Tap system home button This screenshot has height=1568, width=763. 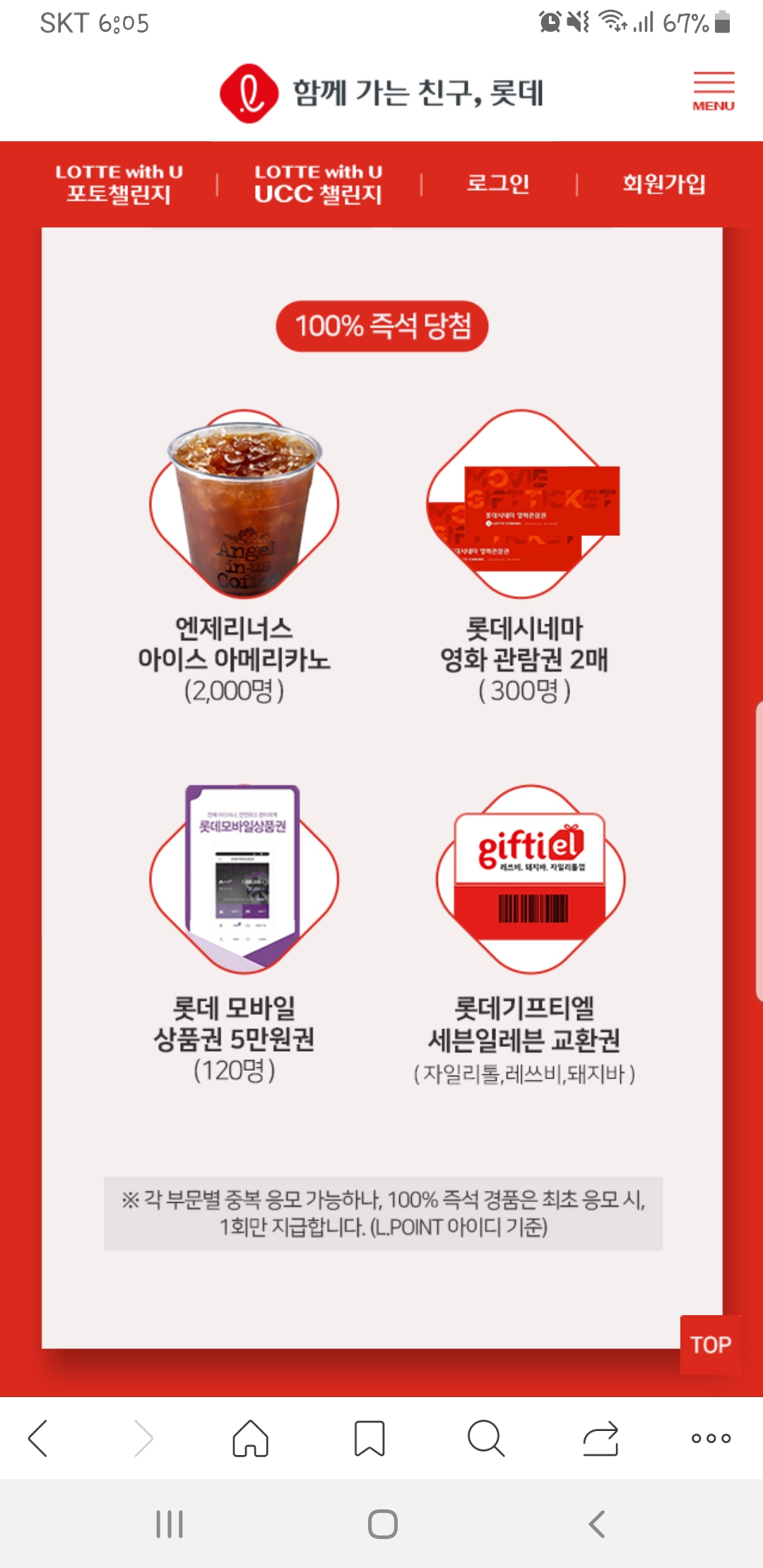pos(383,1524)
